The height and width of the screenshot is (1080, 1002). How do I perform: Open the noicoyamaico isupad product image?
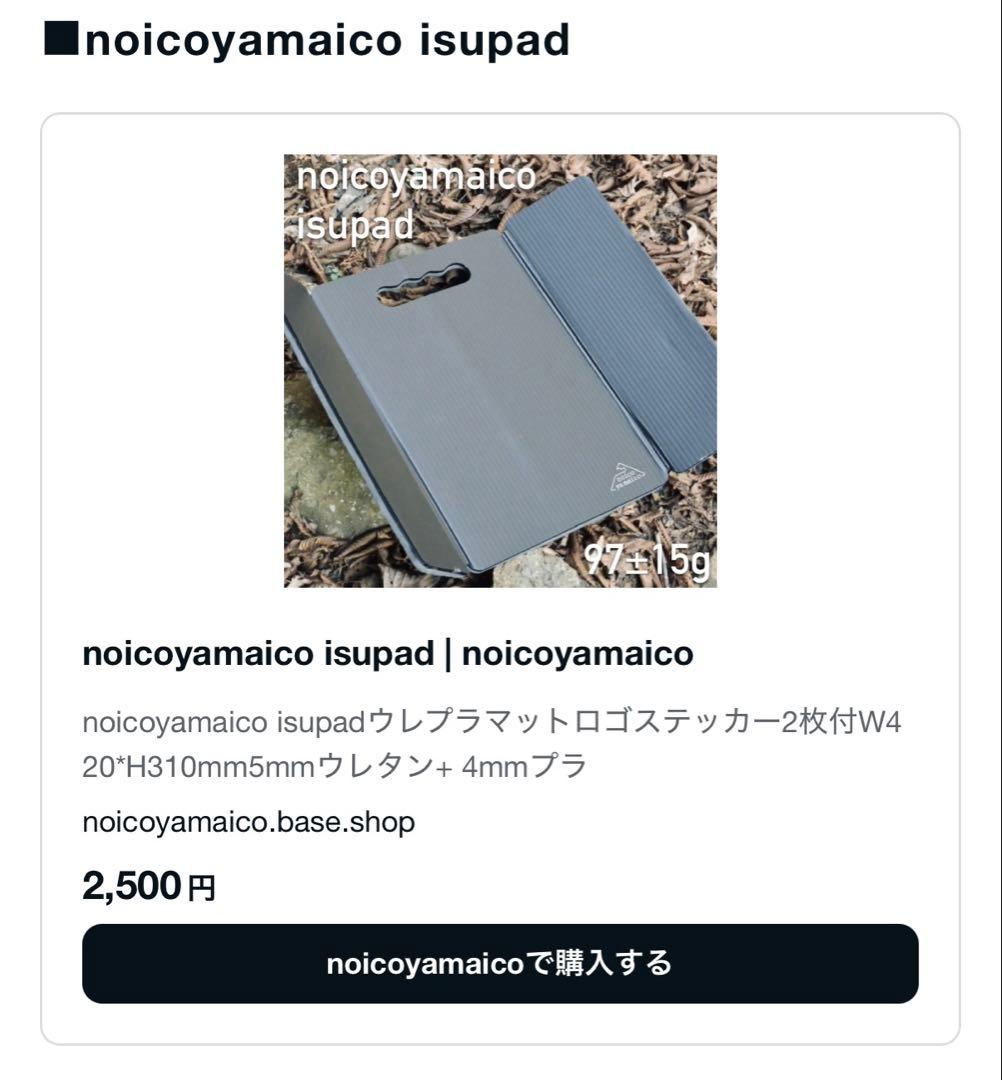pos(500,370)
